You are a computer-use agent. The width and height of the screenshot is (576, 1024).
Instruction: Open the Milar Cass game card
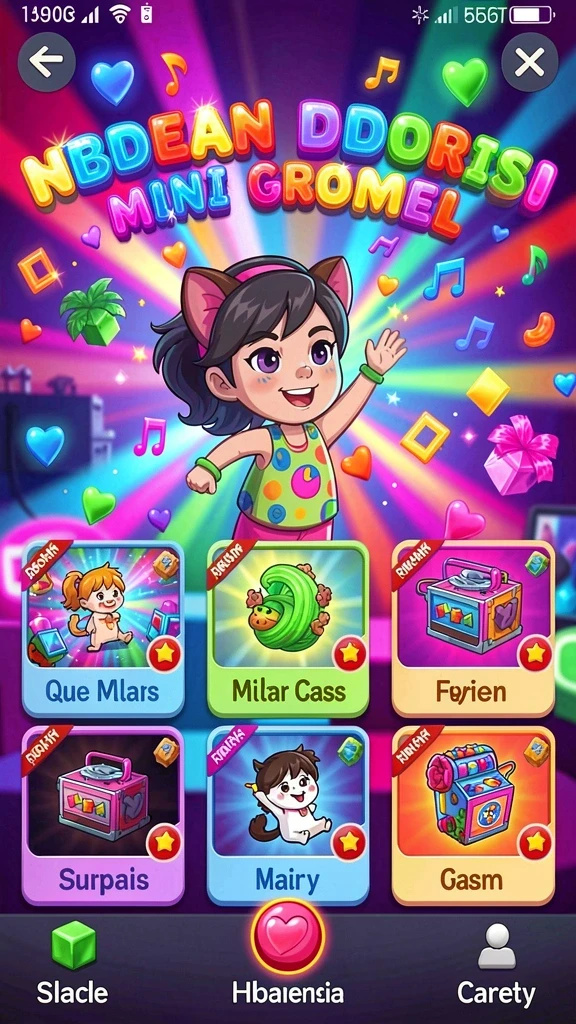(288, 628)
